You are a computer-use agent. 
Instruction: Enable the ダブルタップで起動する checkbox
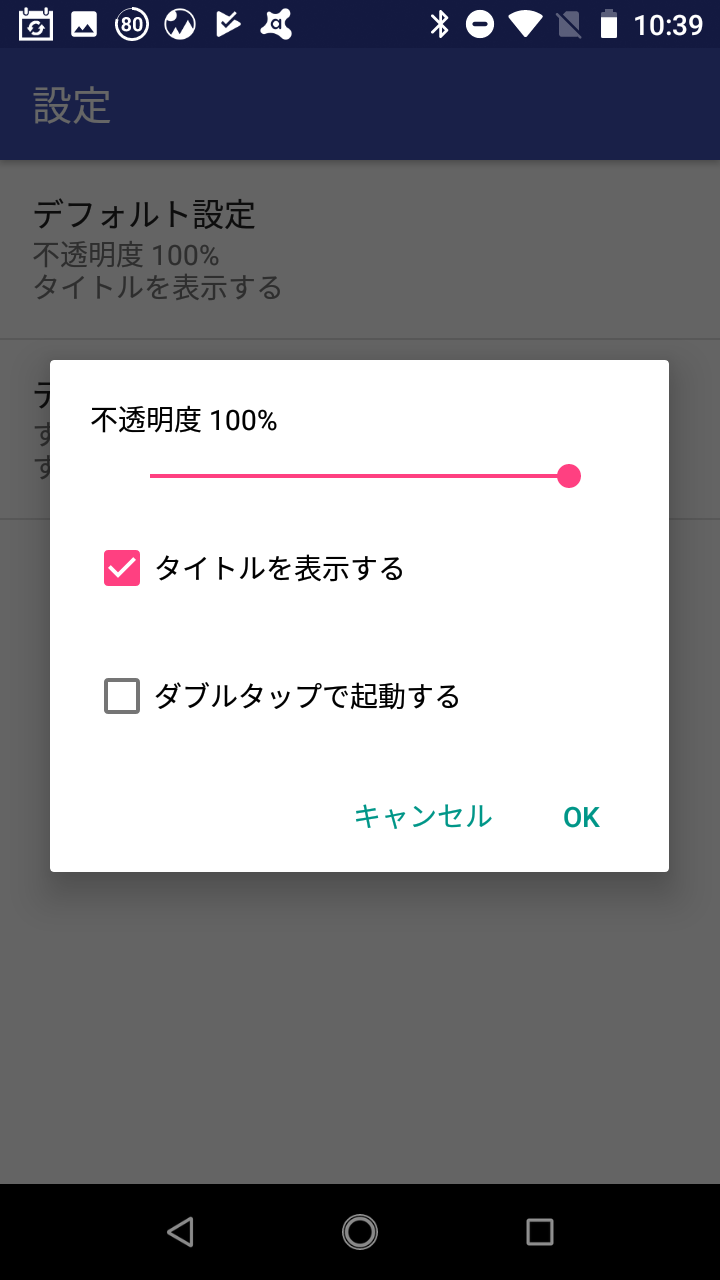point(122,695)
